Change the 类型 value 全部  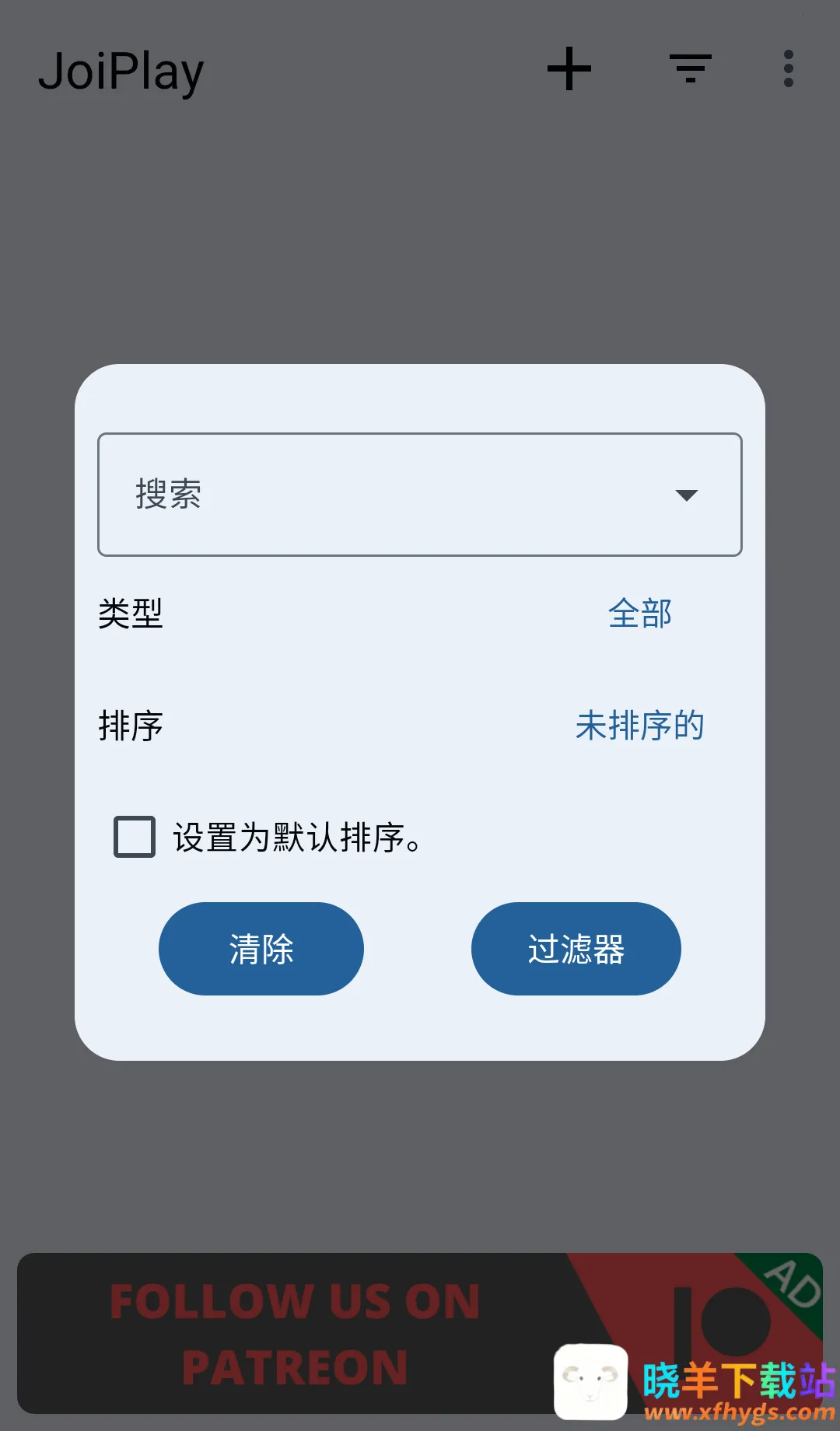(x=639, y=614)
